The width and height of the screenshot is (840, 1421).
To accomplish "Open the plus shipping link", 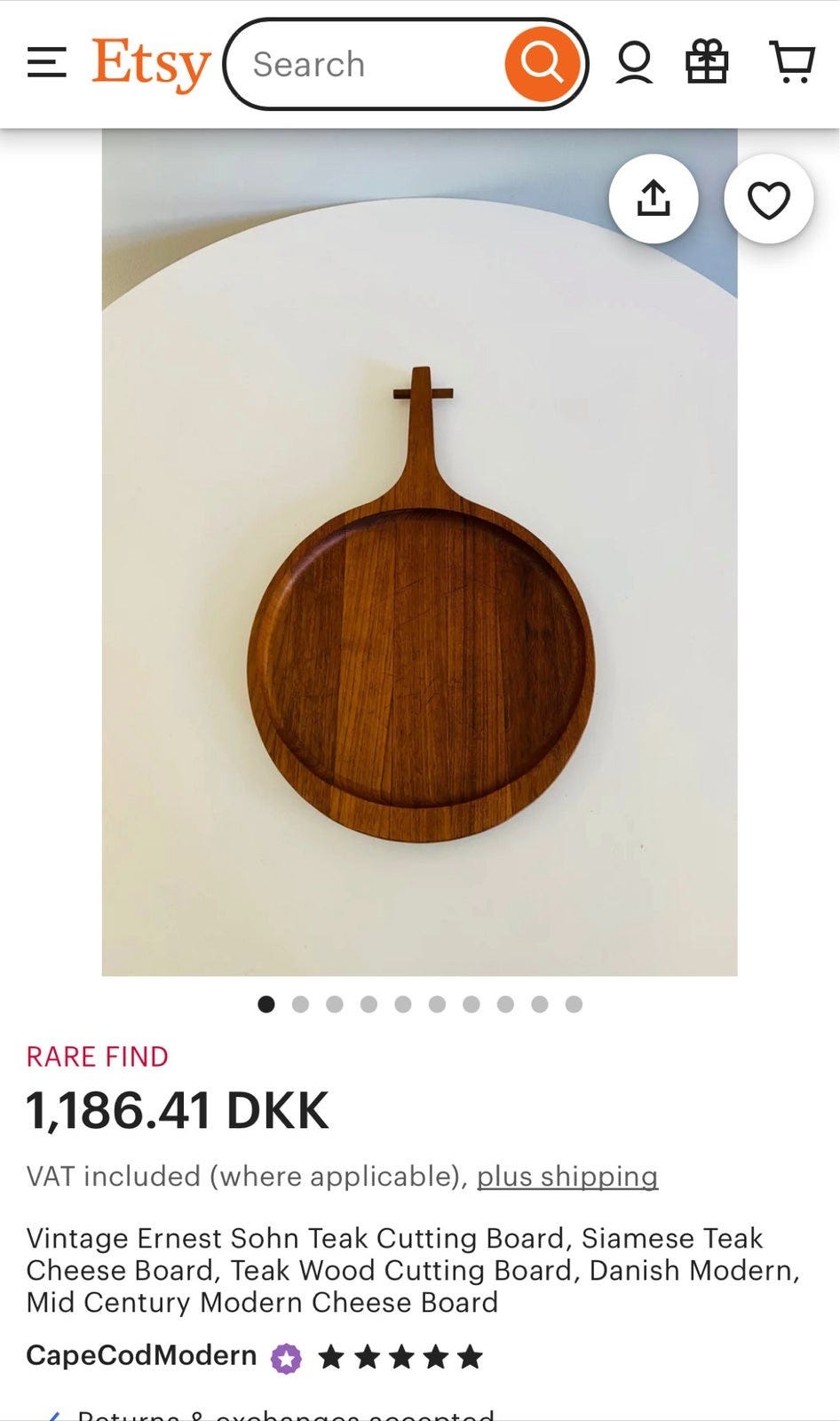I will pyautogui.click(x=567, y=1176).
